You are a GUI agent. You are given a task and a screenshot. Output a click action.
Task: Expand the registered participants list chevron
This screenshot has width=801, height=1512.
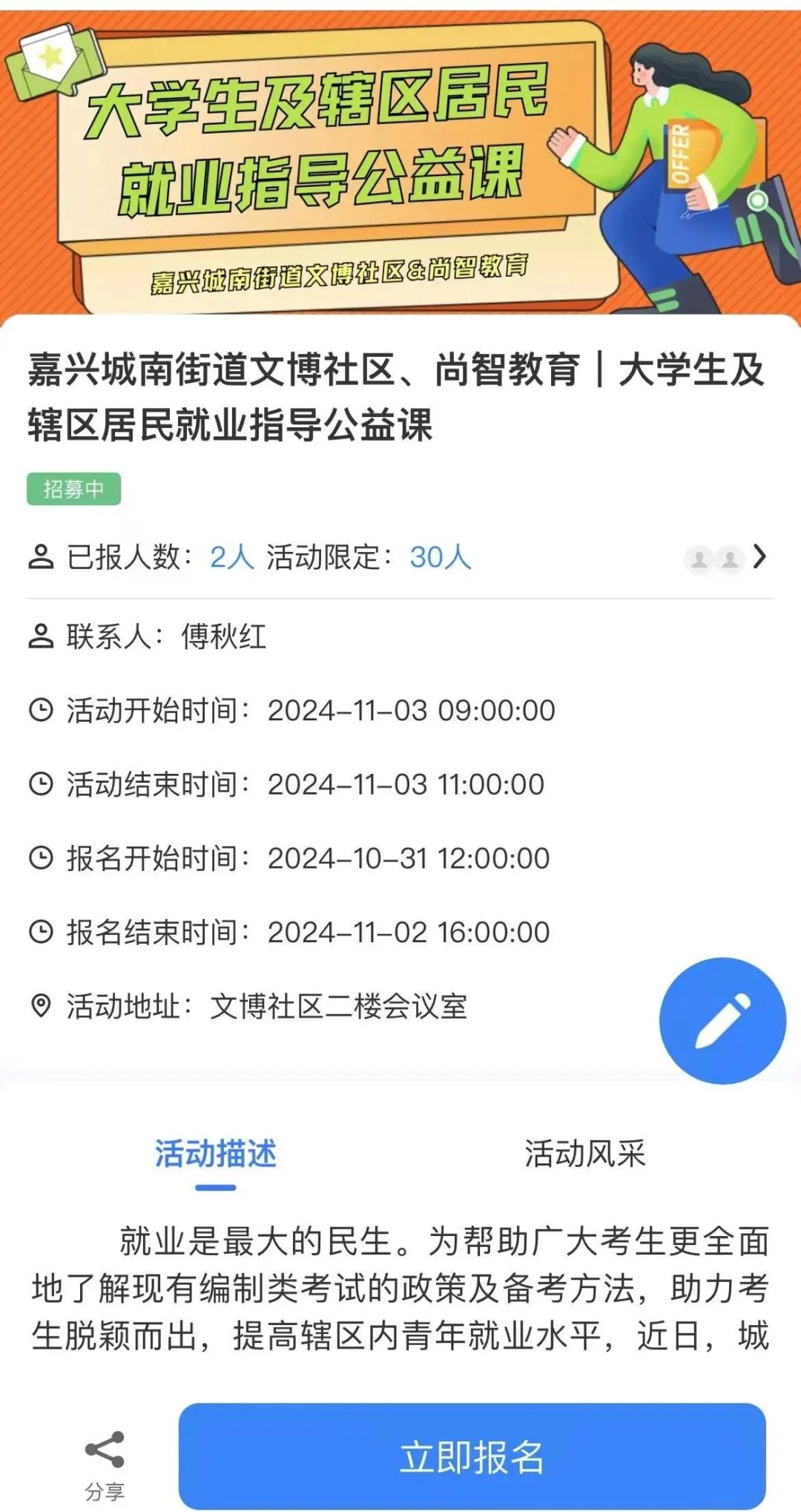[x=759, y=556]
